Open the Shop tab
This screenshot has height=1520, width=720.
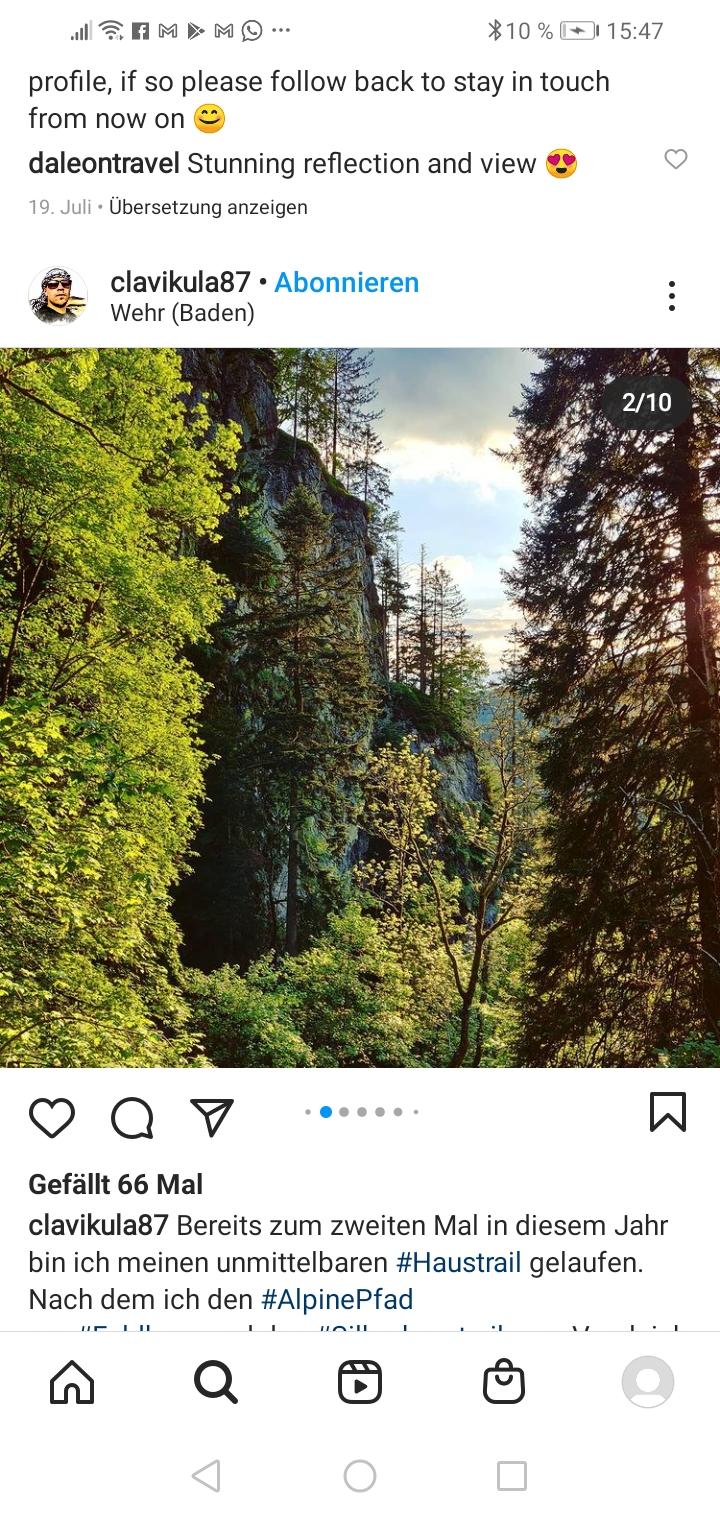click(504, 1382)
